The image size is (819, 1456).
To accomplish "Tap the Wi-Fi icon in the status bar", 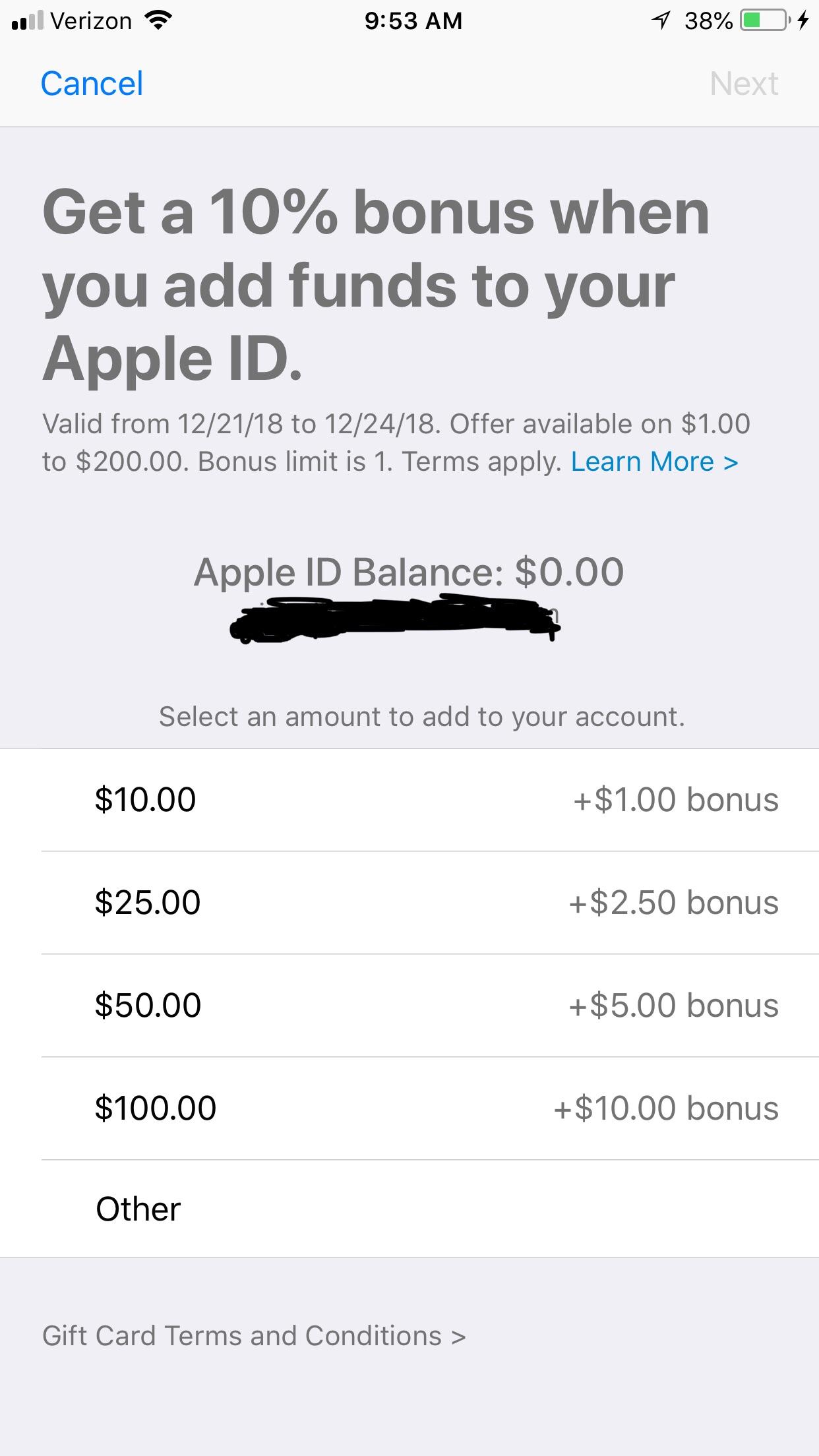I will point(156,20).
